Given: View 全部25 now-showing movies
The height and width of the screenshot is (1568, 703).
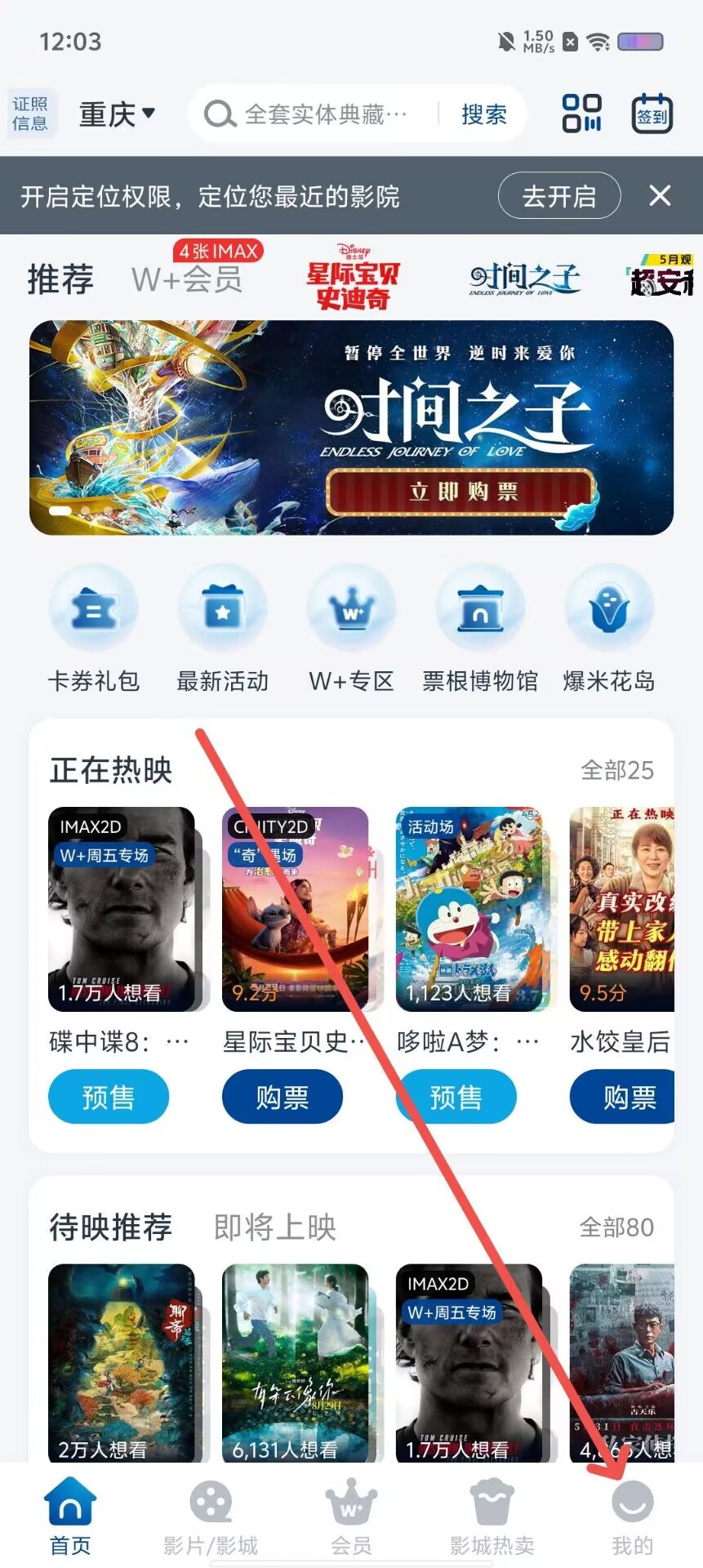Looking at the screenshot, I should coord(616,770).
